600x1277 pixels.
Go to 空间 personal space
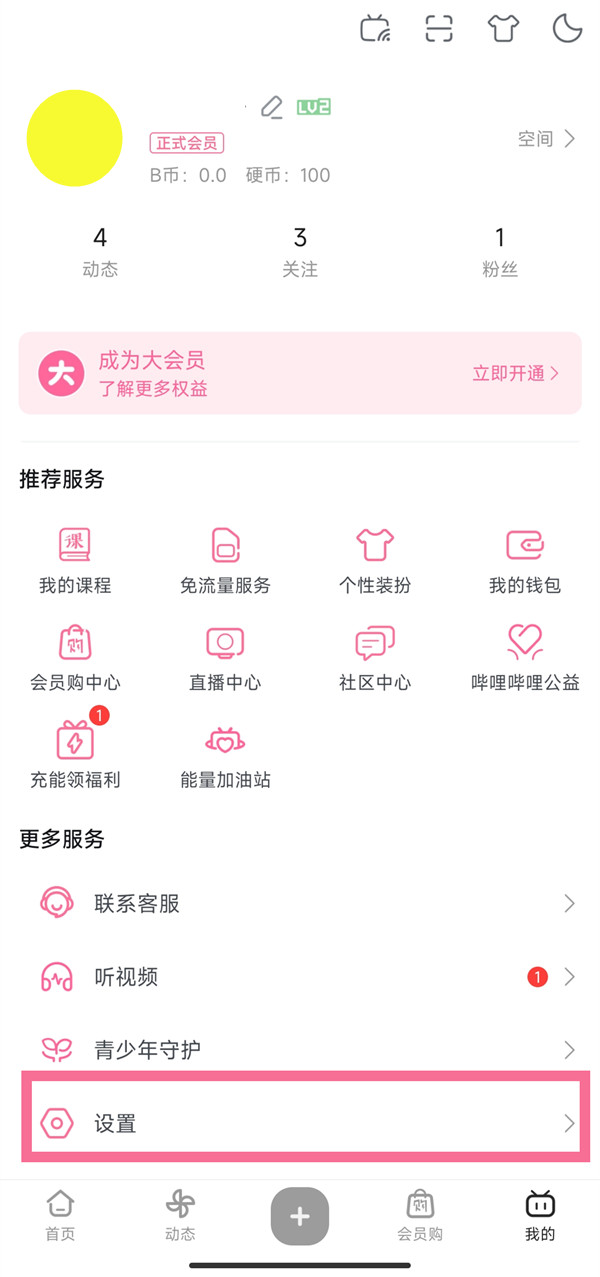(x=546, y=139)
